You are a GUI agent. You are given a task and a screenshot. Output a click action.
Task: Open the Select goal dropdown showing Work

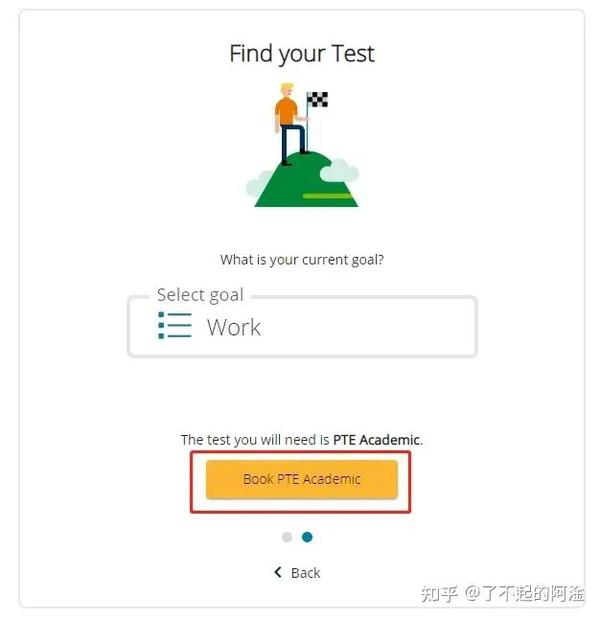(x=301, y=327)
